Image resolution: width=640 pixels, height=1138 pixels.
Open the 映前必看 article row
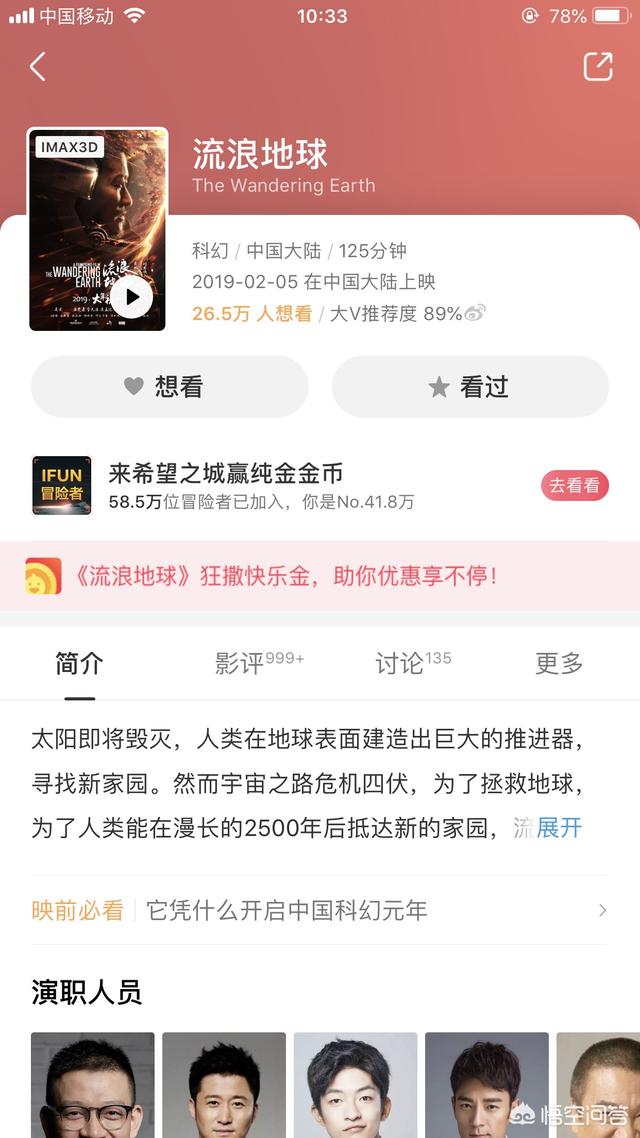click(x=320, y=910)
